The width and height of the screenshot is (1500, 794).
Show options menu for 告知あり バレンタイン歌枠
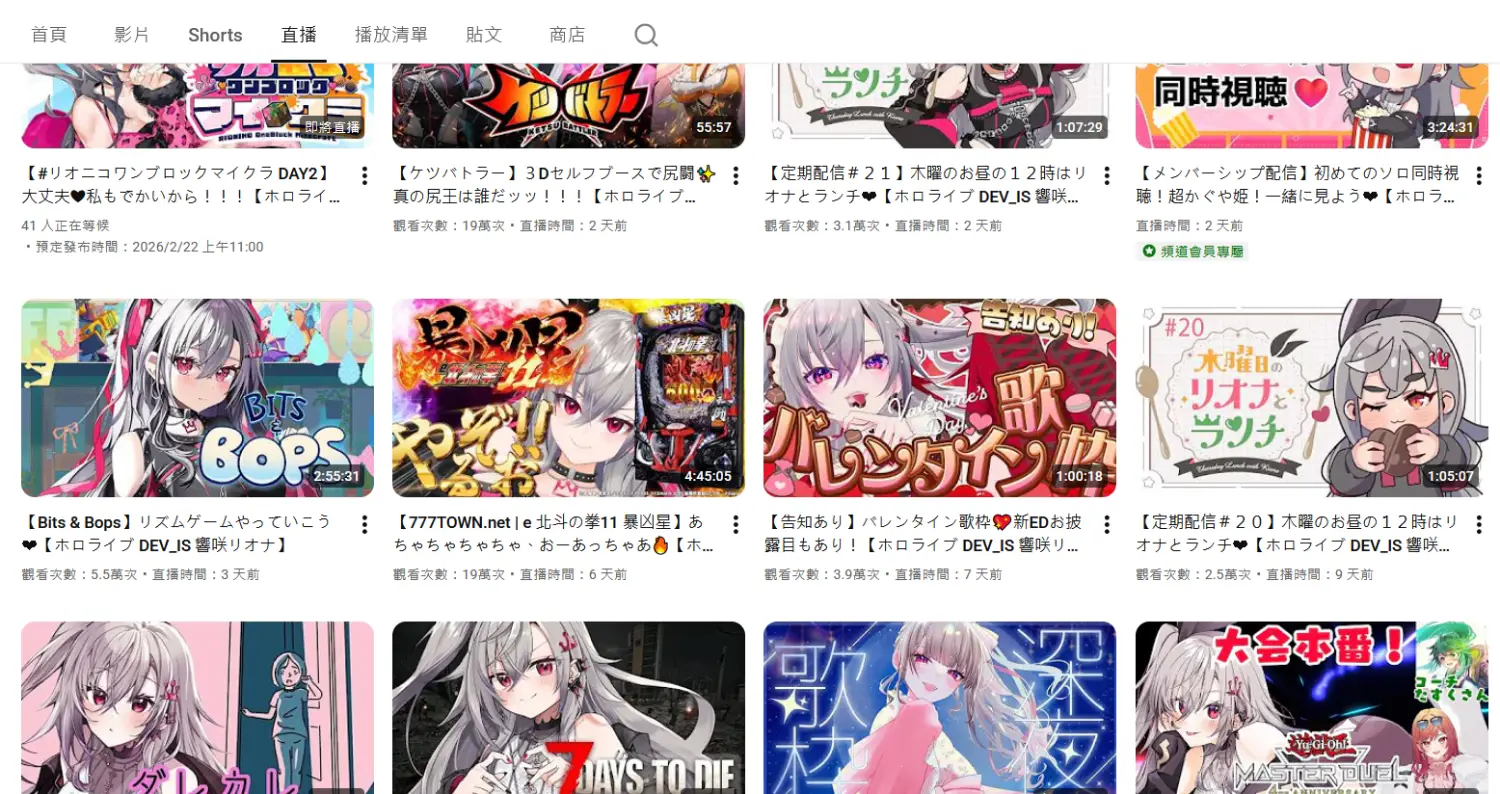click(1107, 524)
